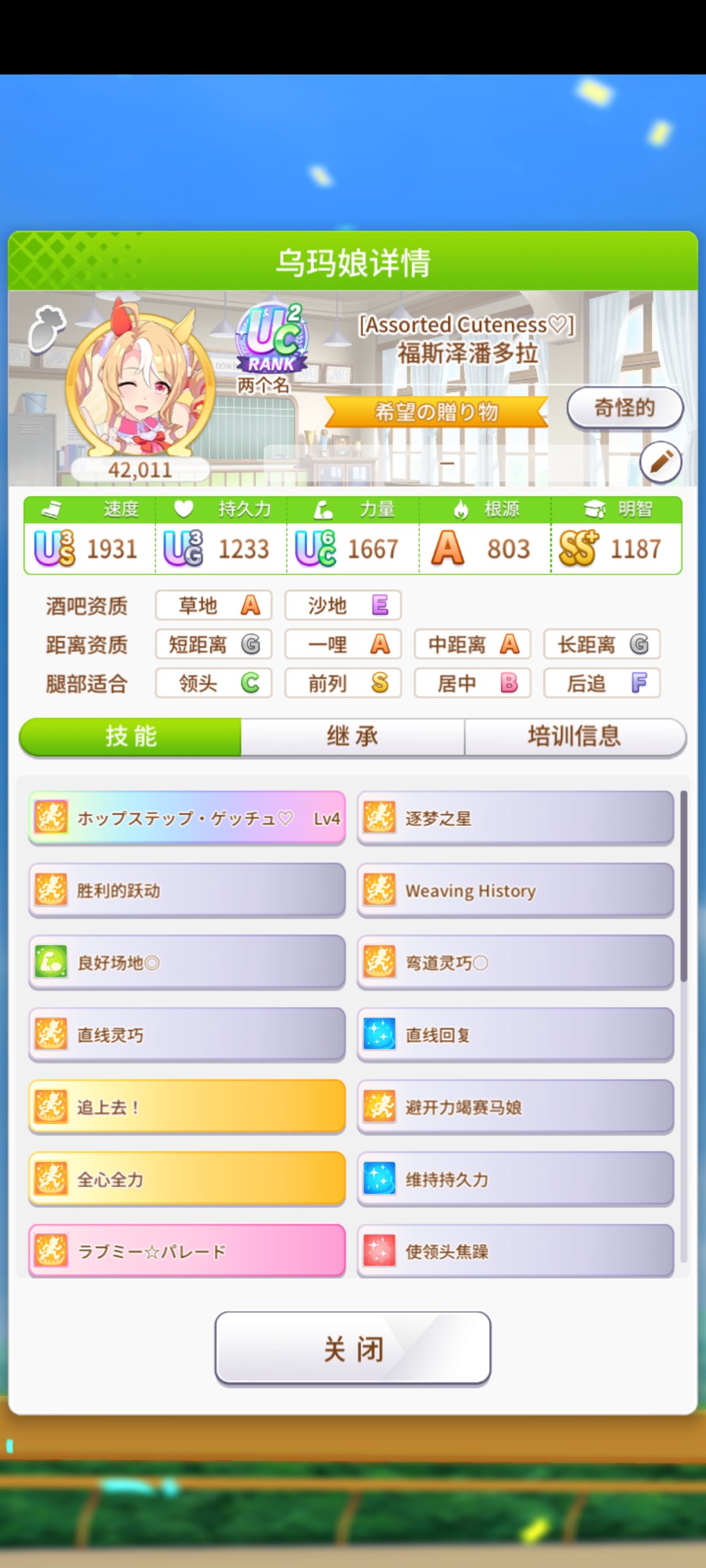Open the 全心全力 skill
The image size is (706, 1568).
[x=187, y=1179]
